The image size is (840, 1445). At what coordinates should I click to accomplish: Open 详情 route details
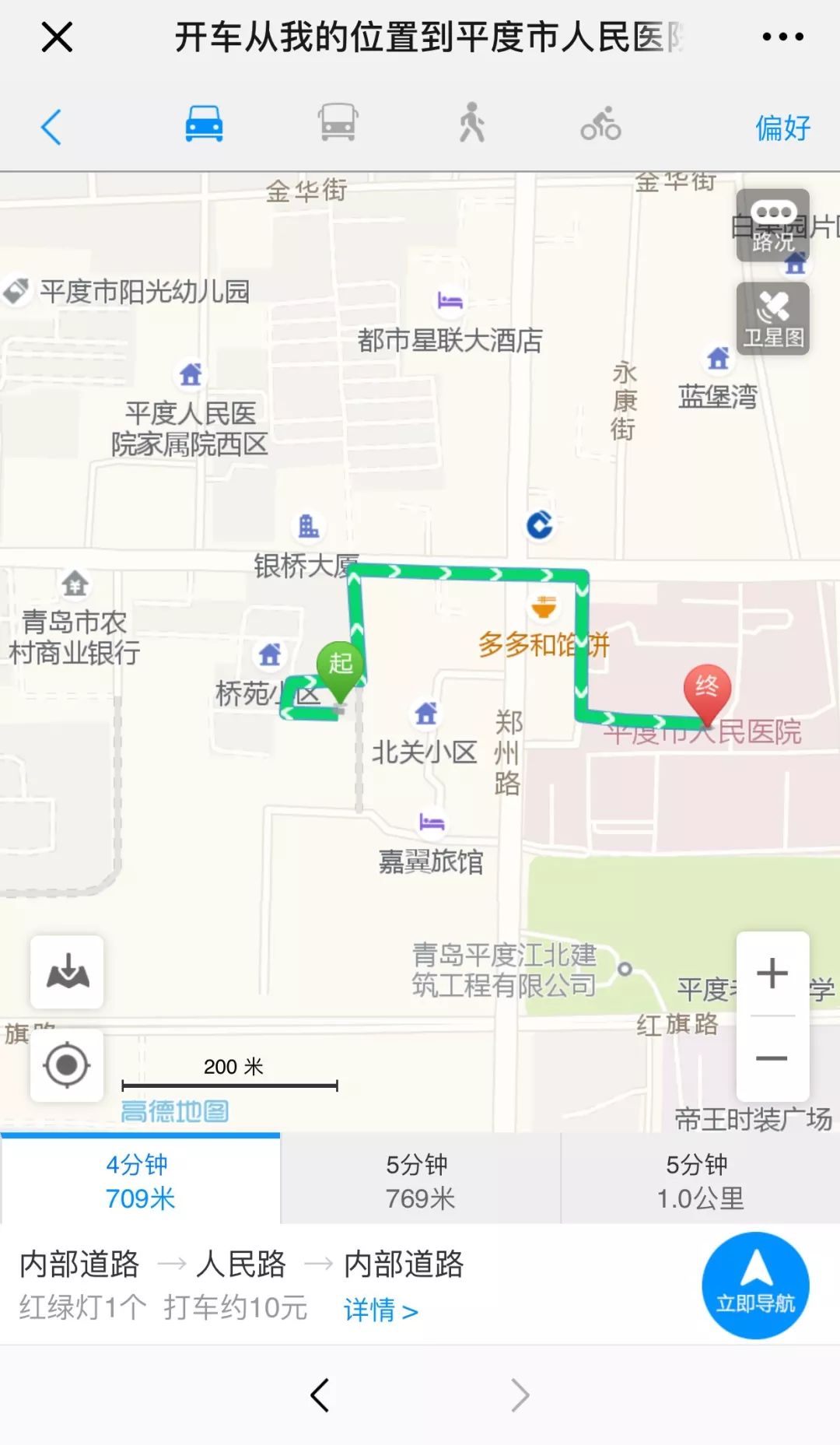381,1310
